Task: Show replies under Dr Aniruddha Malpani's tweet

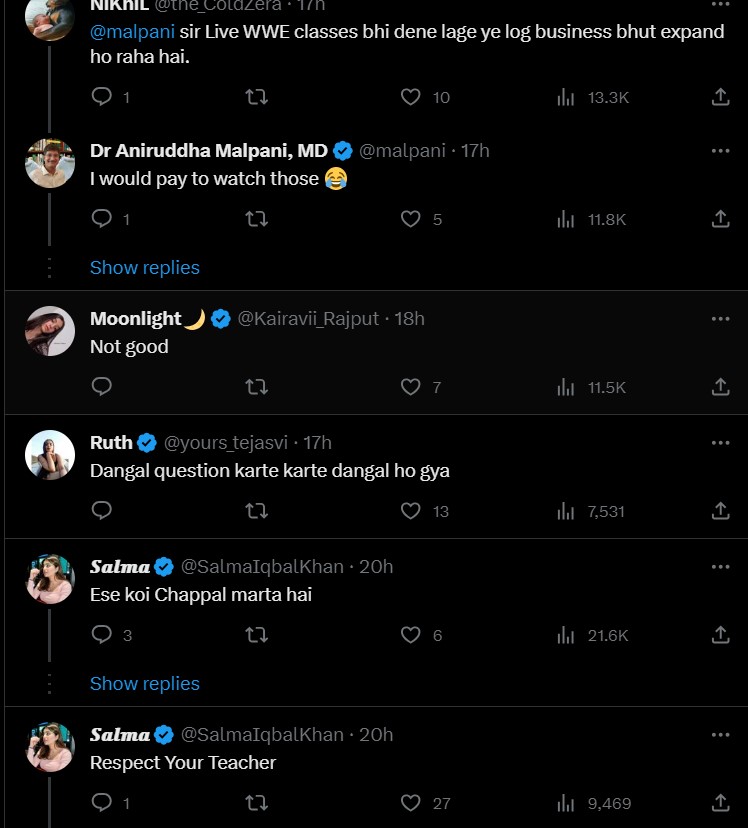Action: click(x=145, y=268)
